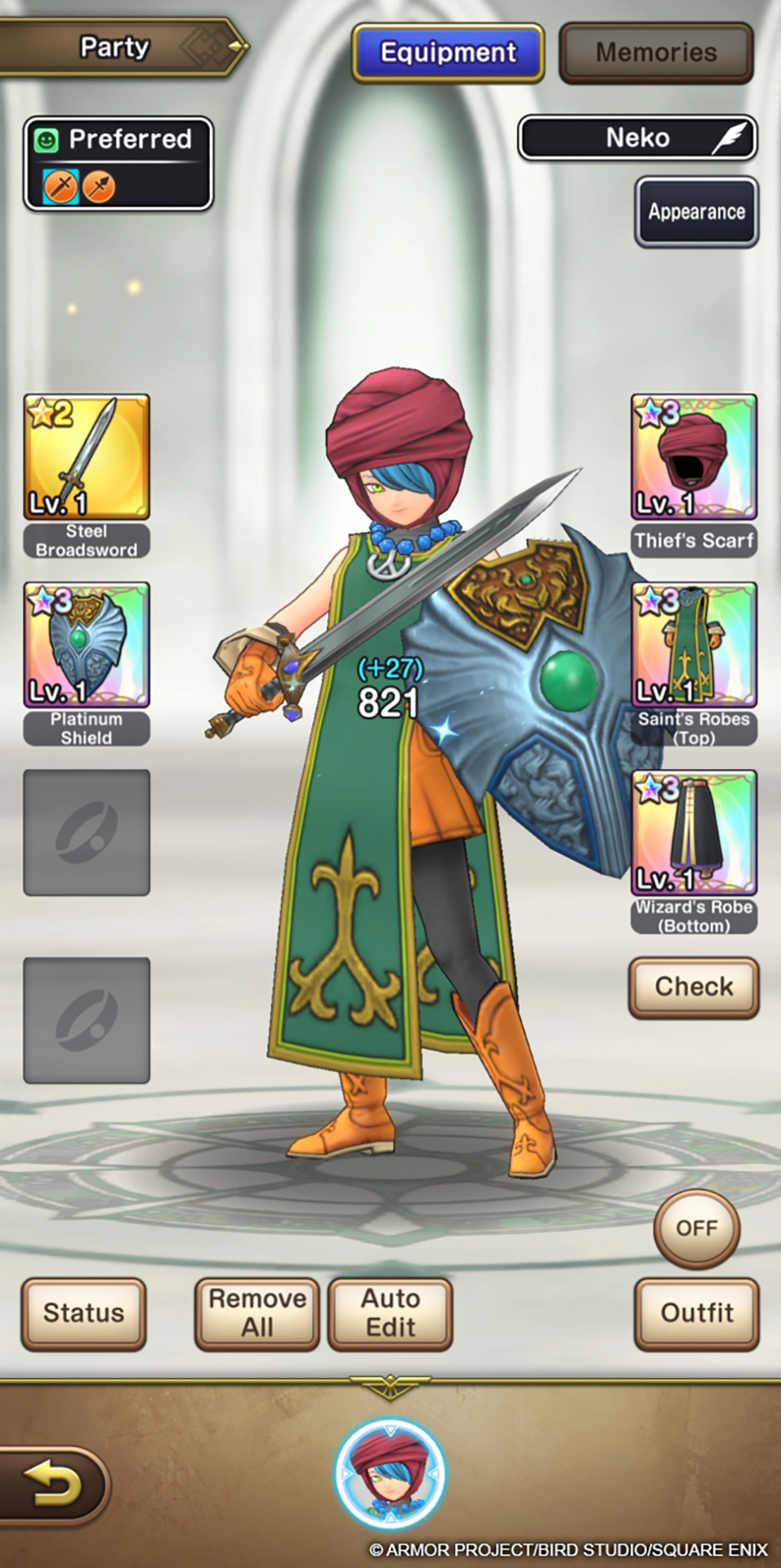The image size is (781, 1568).
Task: Select the Thief's Scarf headgear slot
Action: [x=694, y=457]
